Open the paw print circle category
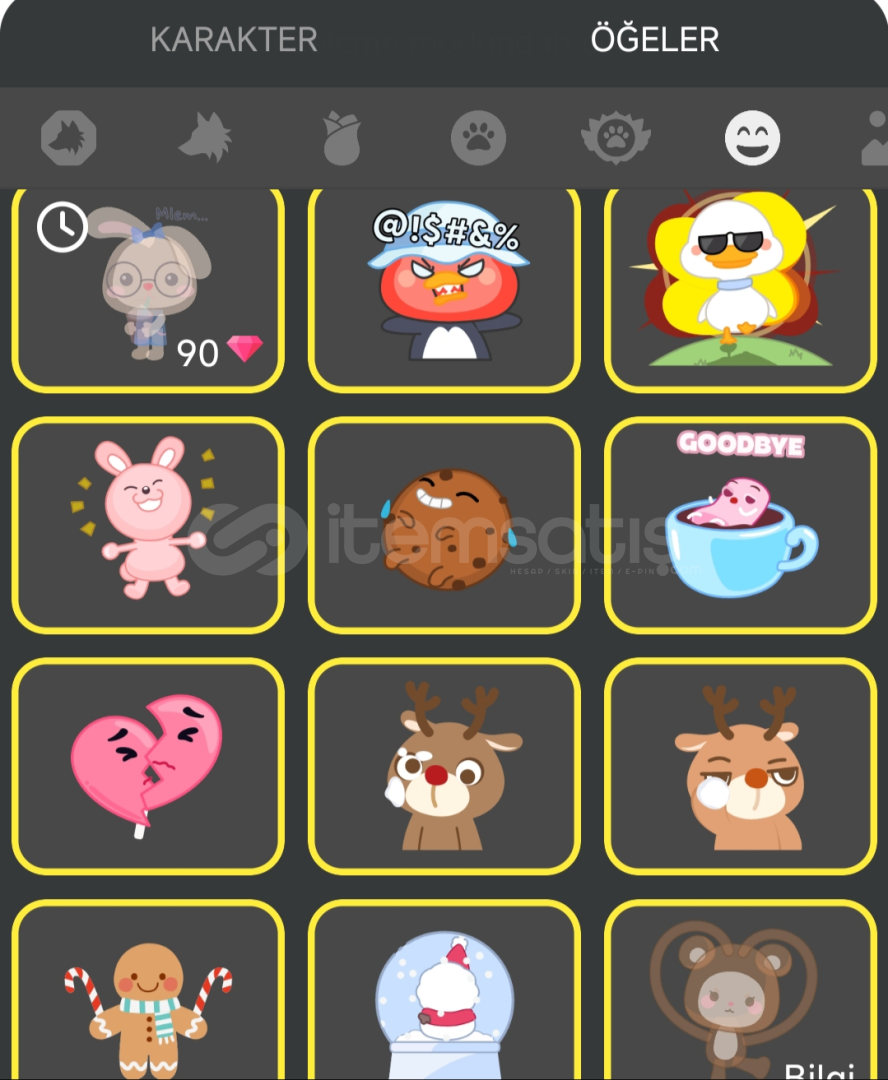The width and height of the screenshot is (888, 1080). (x=478, y=138)
